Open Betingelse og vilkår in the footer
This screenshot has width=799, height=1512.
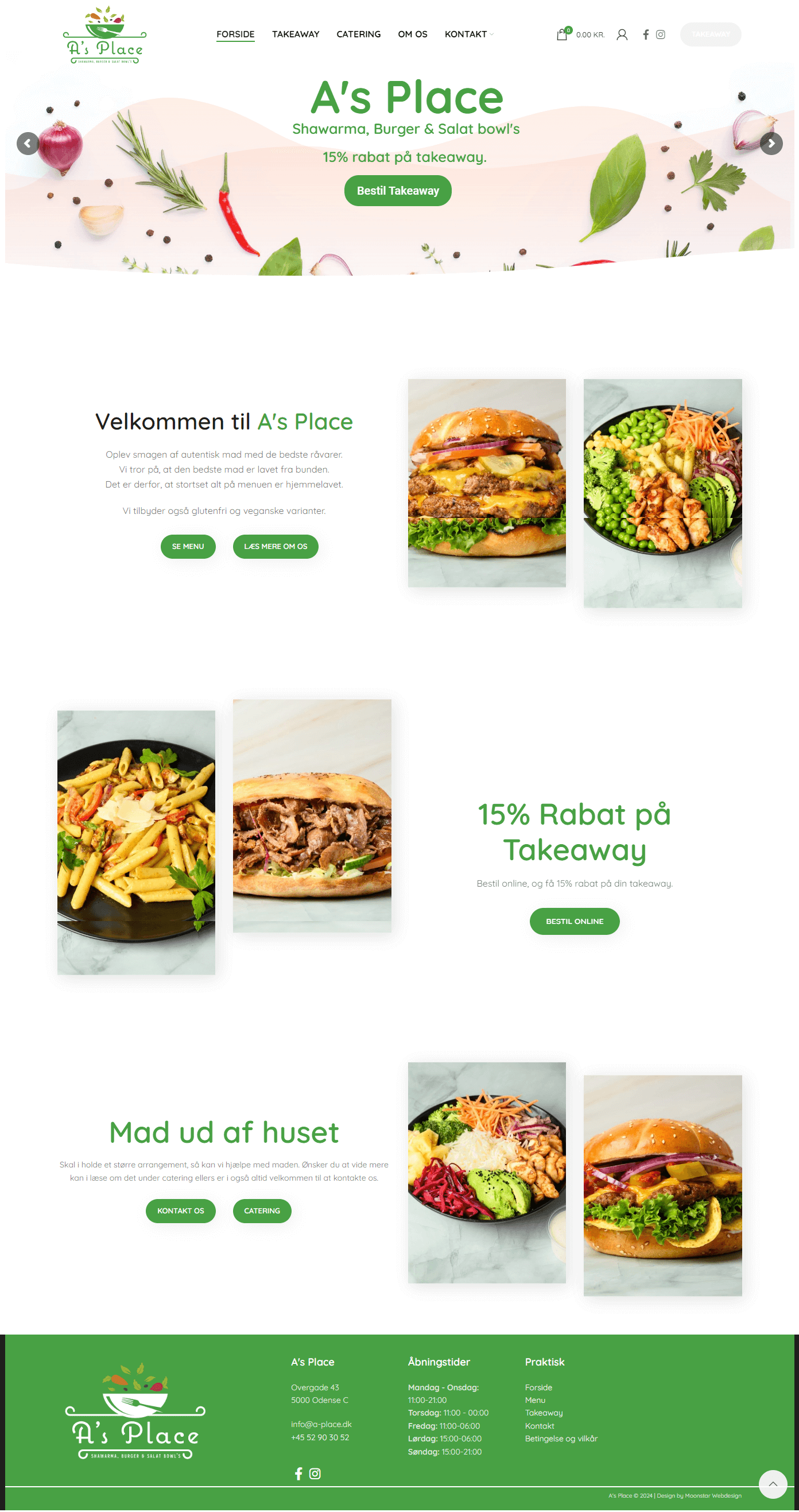[561, 1438]
